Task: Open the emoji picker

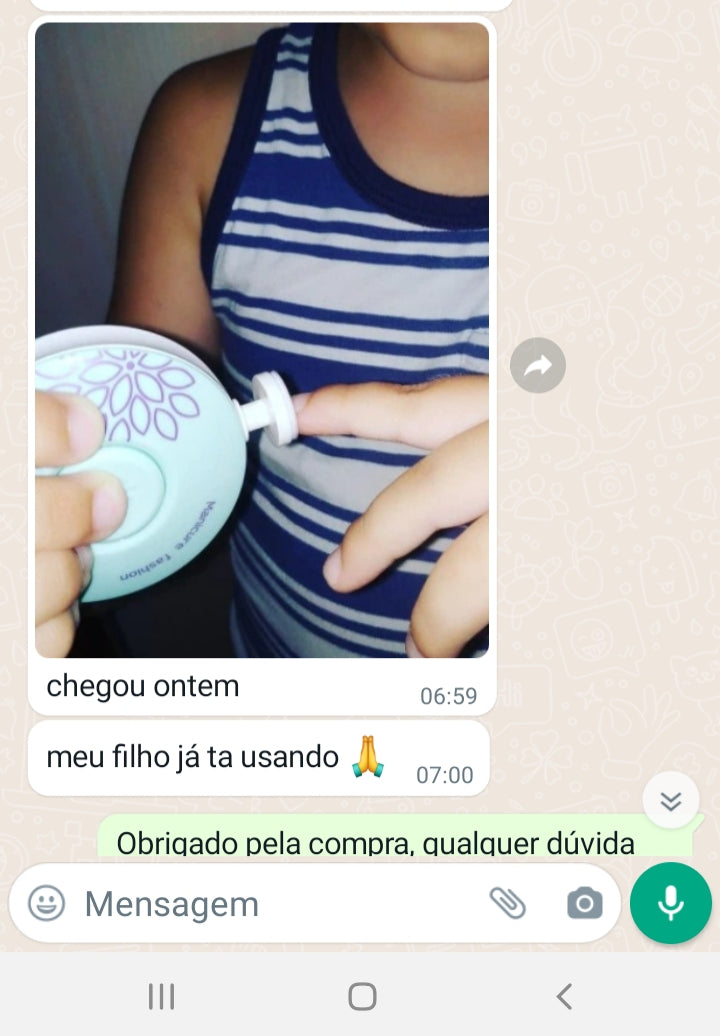Action: click(x=46, y=904)
